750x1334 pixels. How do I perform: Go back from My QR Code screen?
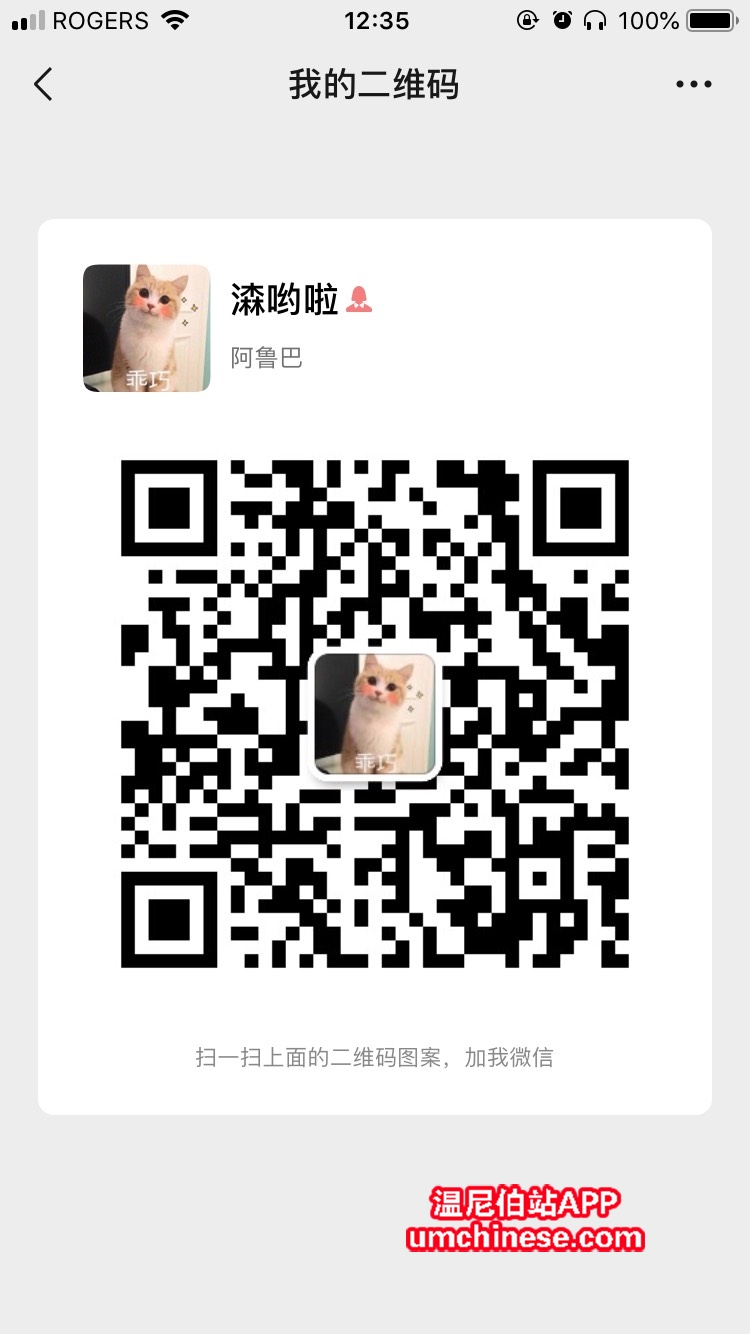(x=43, y=85)
